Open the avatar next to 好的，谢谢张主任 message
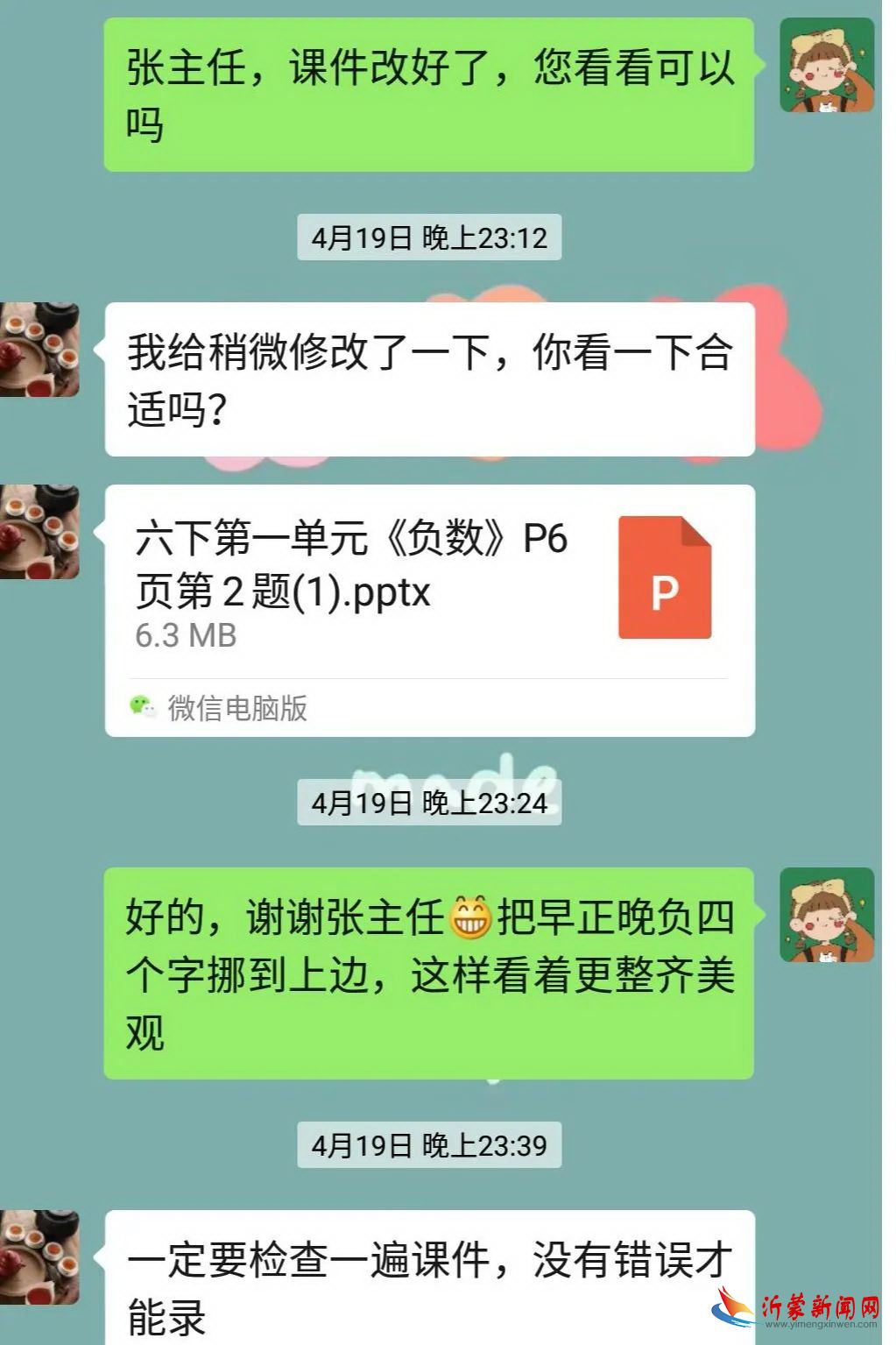 click(x=826, y=915)
